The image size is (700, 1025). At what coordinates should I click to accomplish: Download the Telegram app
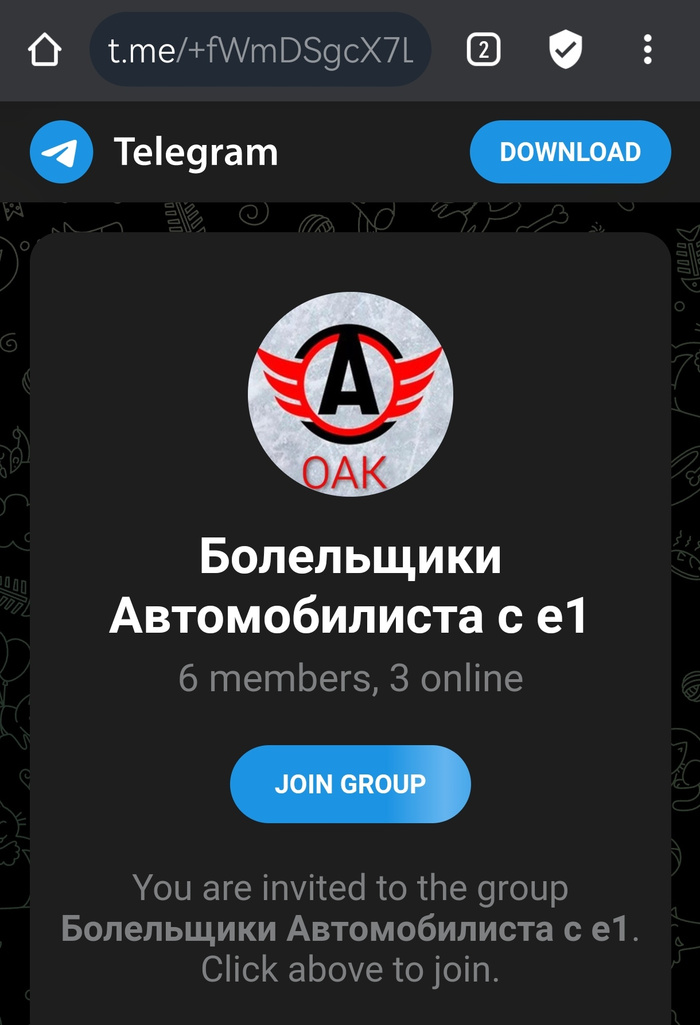(x=570, y=152)
